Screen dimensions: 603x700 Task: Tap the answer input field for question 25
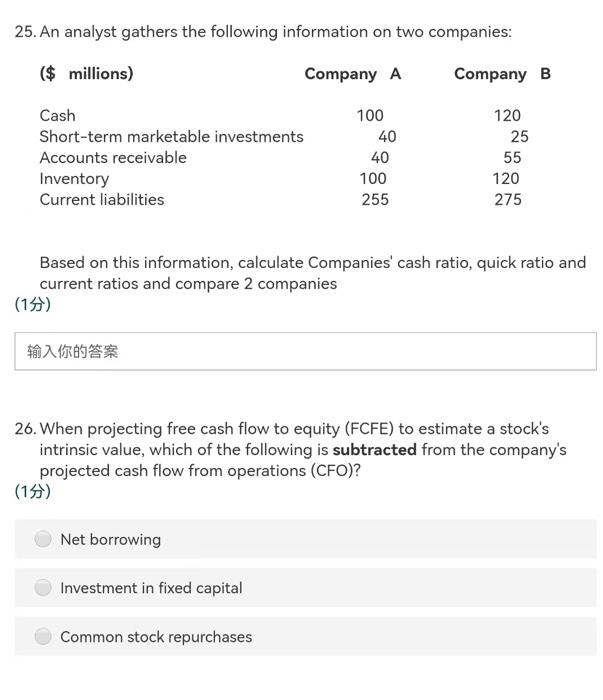click(x=305, y=351)
